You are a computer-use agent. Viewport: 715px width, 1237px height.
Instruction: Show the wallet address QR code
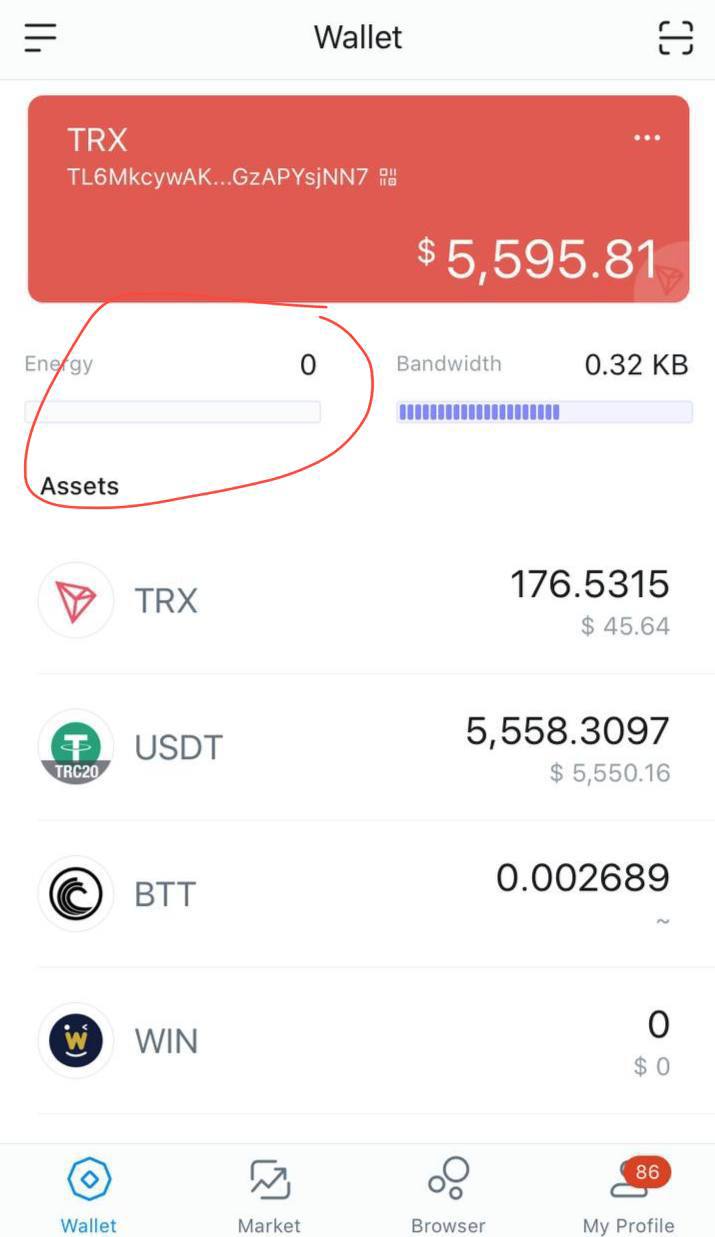tap(389, 178)
